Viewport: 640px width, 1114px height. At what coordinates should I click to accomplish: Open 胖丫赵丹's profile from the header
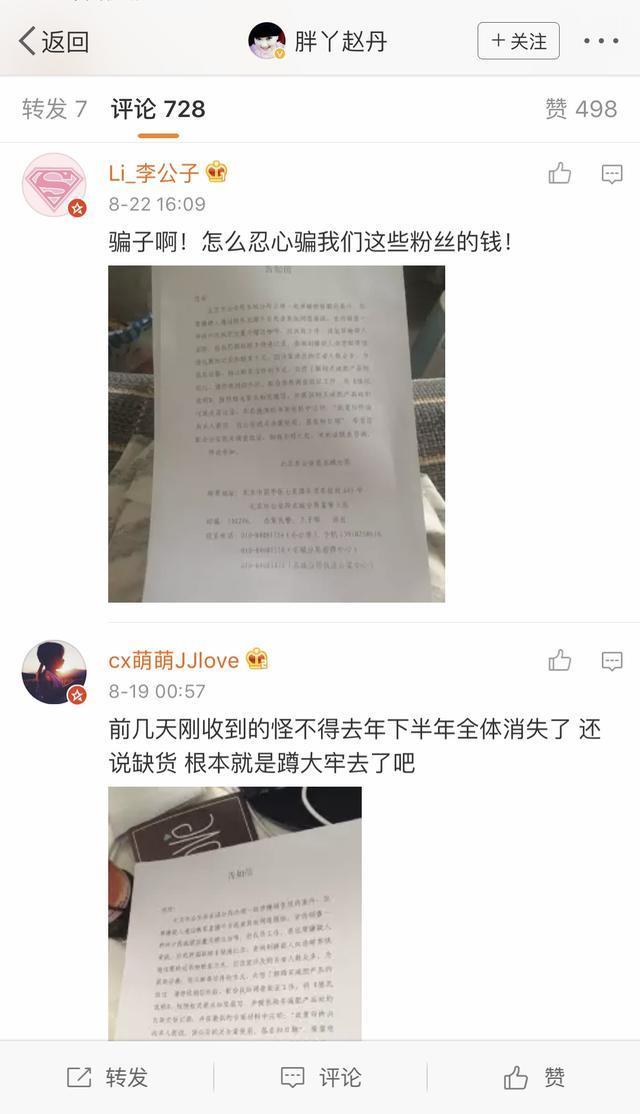tap(318, 41)
